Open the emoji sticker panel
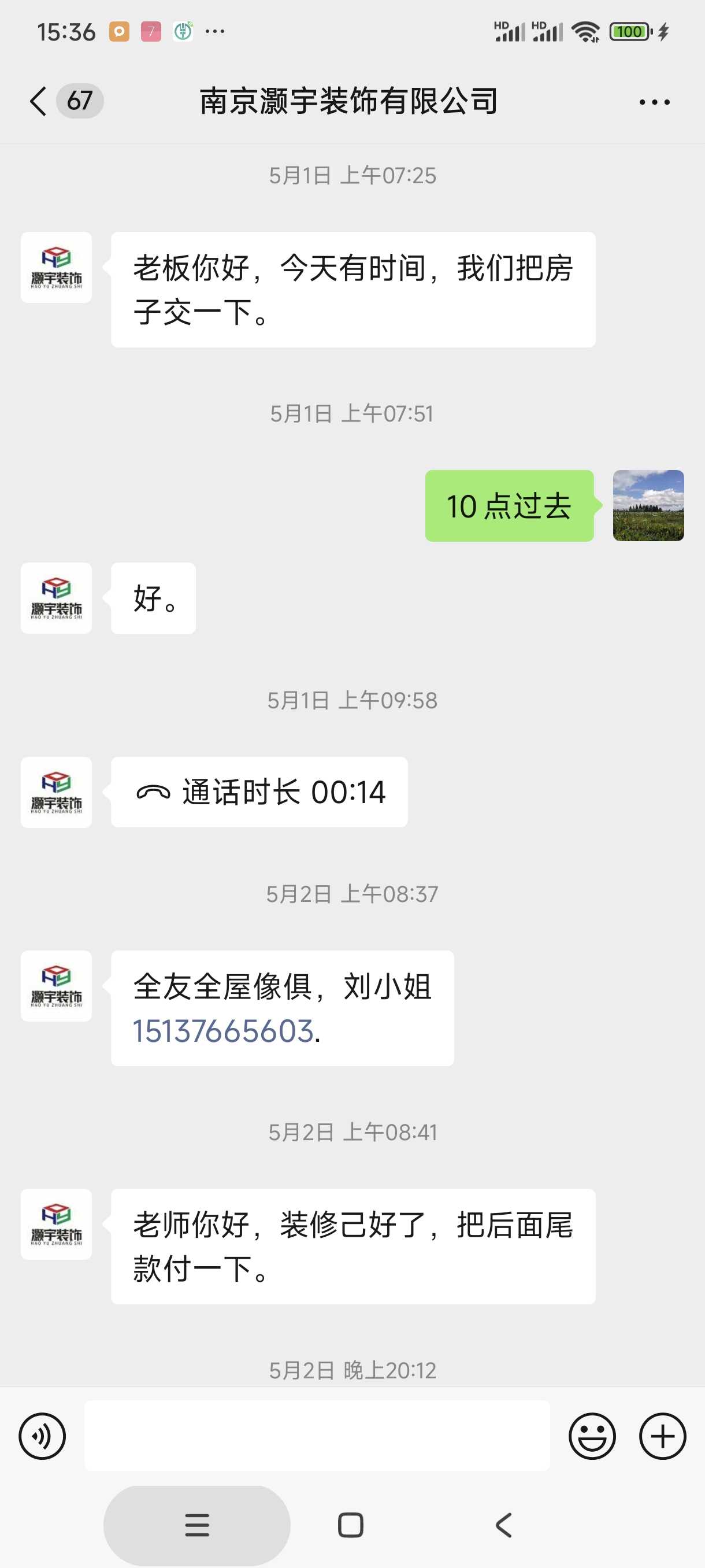Image resolution: width=705 pixels, height=1568 pixels. click(592, 1436)
